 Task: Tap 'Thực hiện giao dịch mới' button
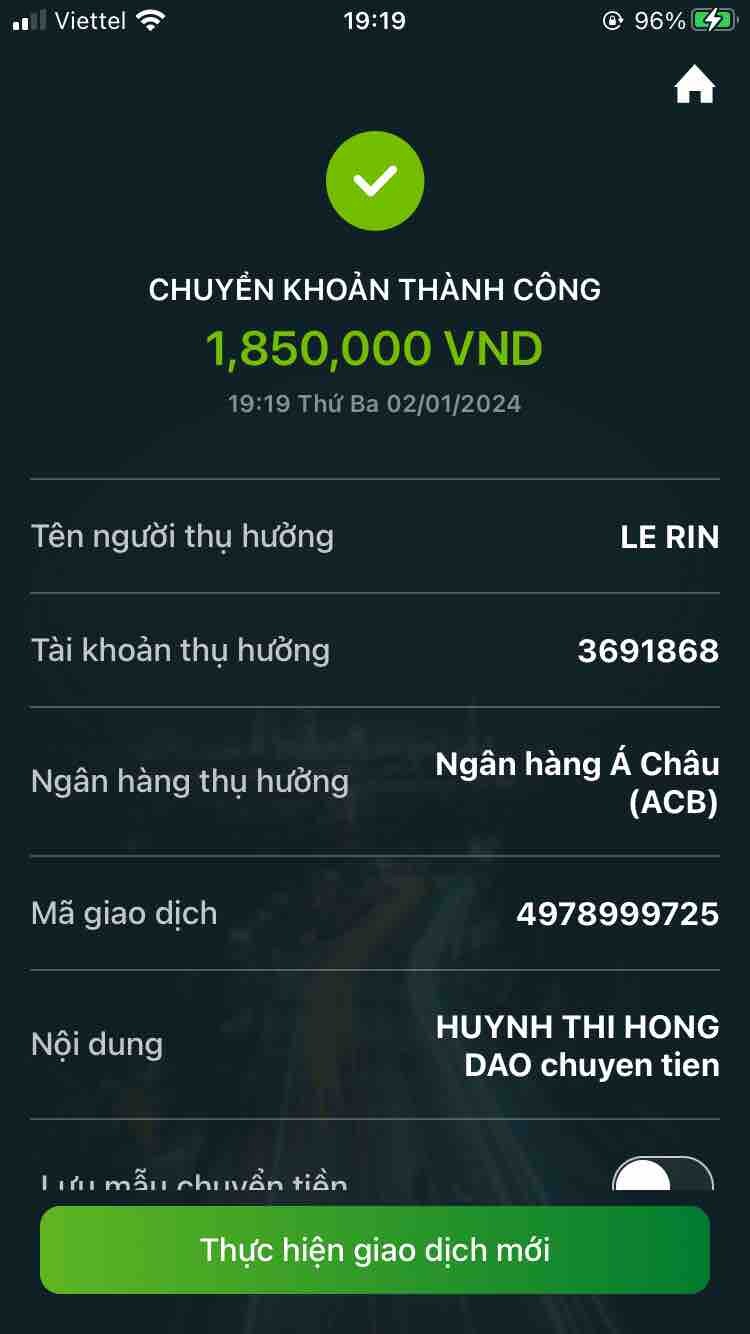[375, 1250]
